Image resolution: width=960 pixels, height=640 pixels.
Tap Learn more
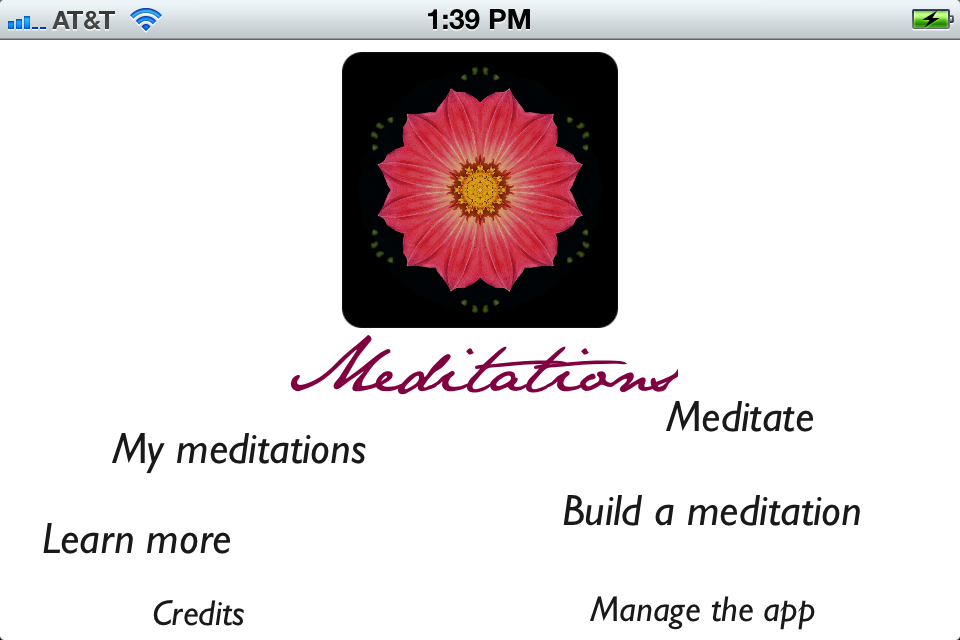(x=137, y=540)
